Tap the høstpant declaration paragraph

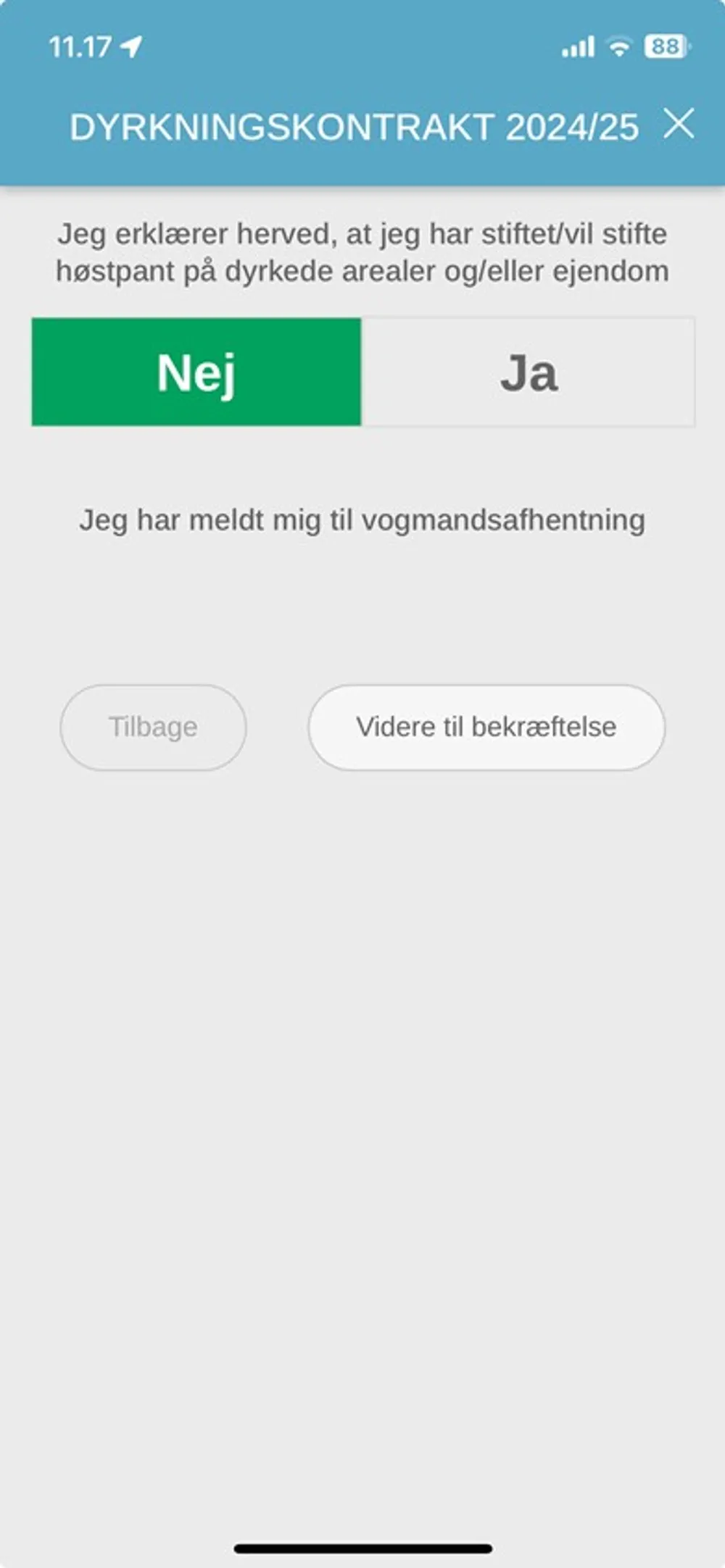pos(362,252)
